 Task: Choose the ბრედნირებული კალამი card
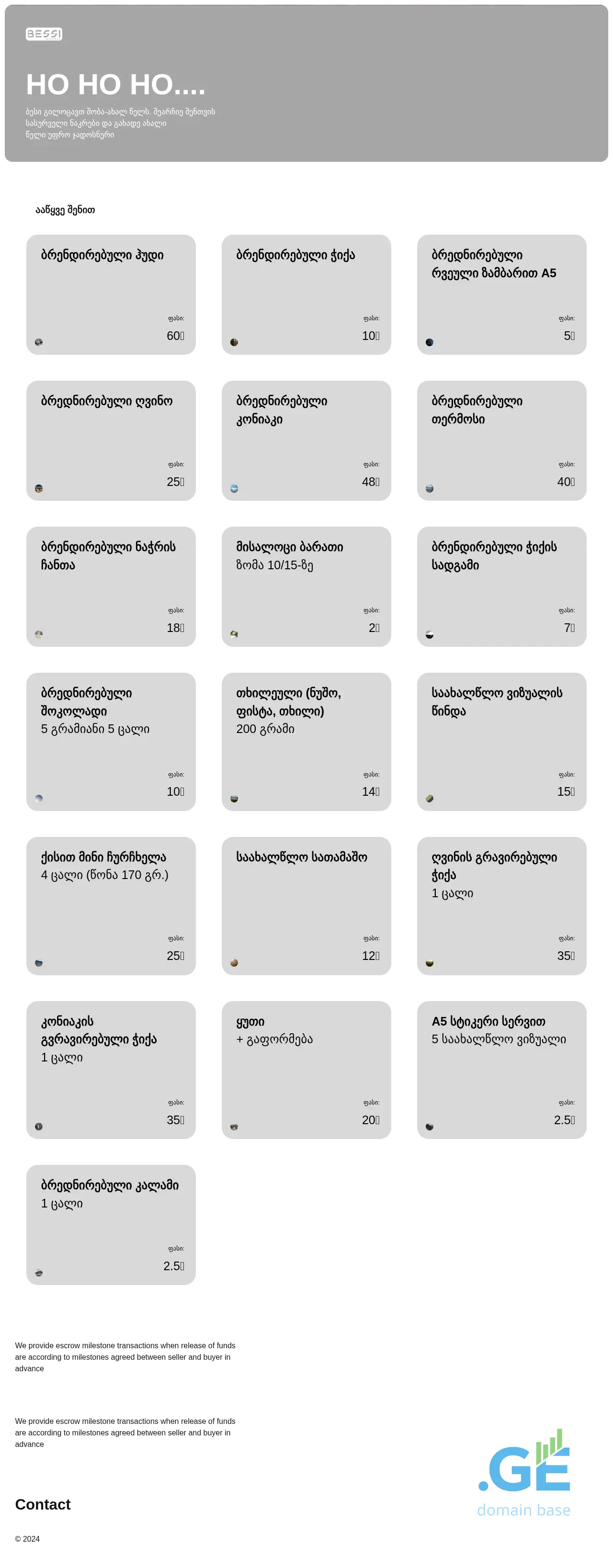coord(111,1225)
